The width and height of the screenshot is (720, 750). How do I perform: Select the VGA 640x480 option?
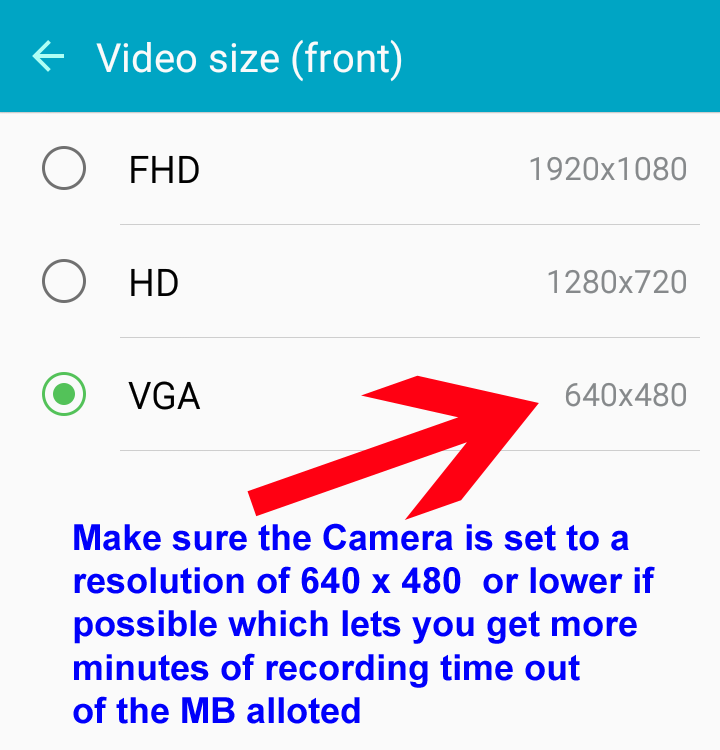click(64, 395)
